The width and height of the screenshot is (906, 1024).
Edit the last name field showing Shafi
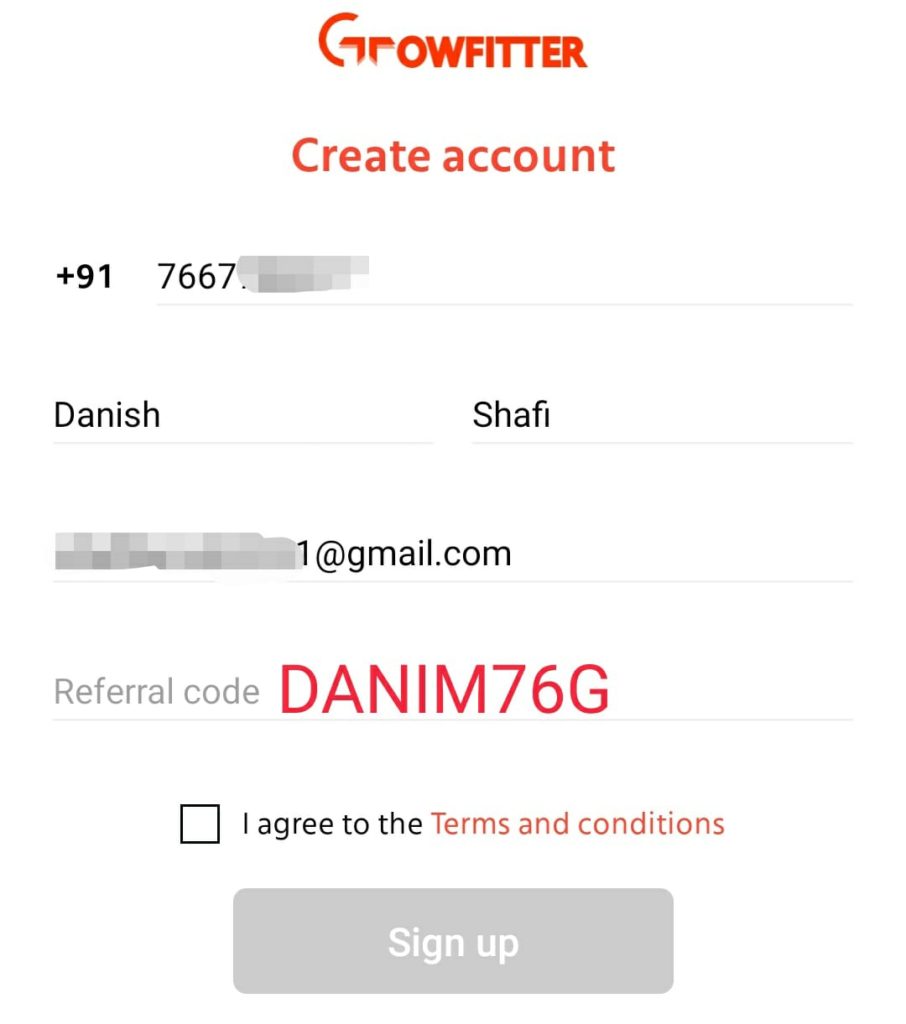(660, 414)
